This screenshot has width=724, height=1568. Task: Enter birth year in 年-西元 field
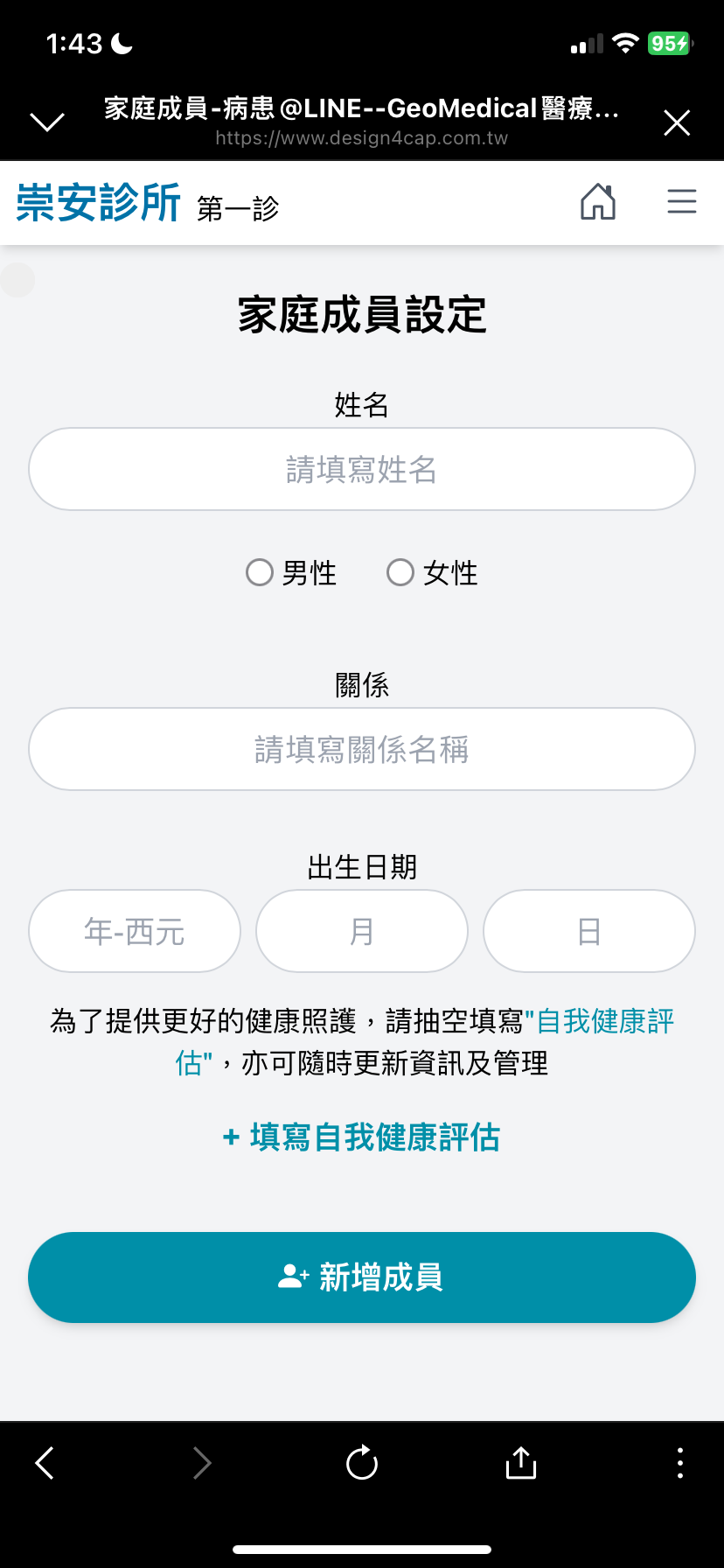point(135,931)
